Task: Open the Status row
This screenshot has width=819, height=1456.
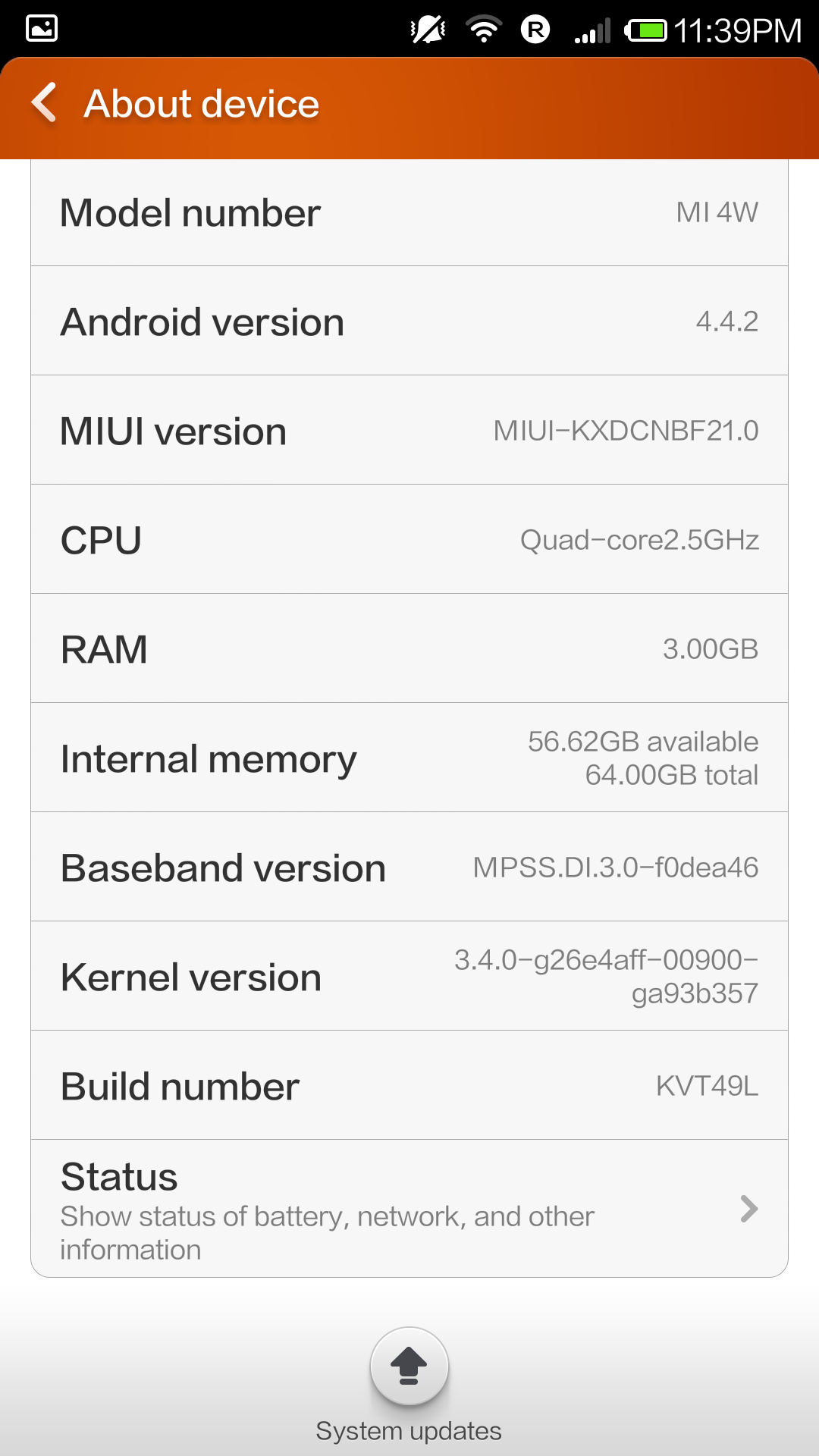Action: click(409, 1209)
